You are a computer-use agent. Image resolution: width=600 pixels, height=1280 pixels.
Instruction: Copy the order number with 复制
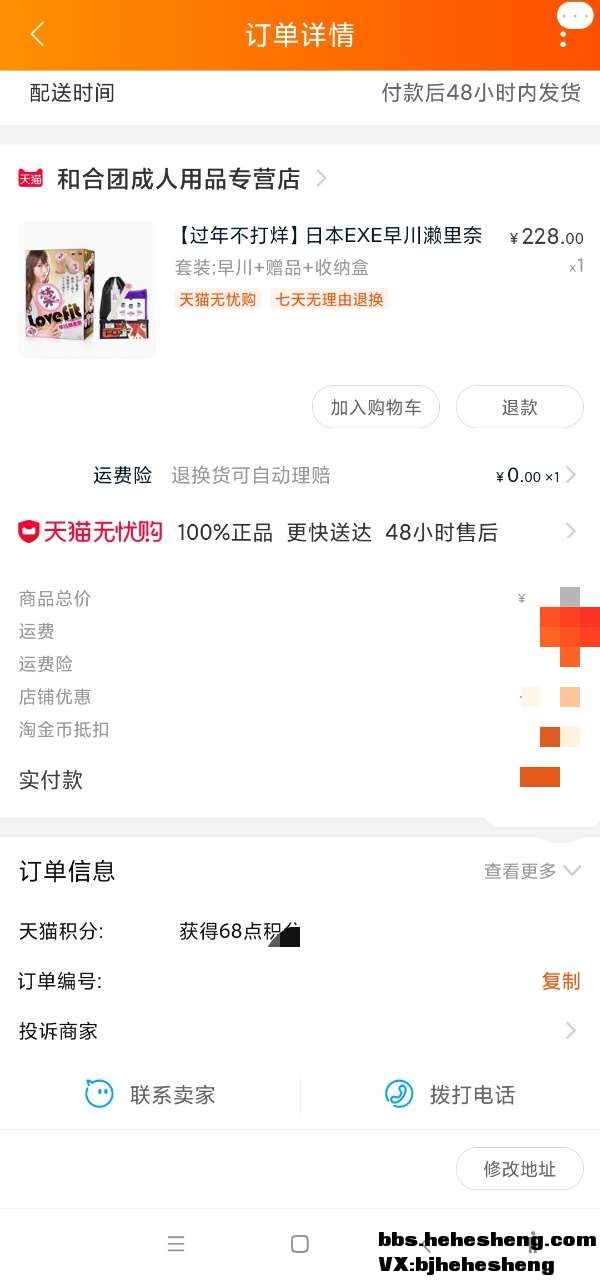(x=560, y=981)
